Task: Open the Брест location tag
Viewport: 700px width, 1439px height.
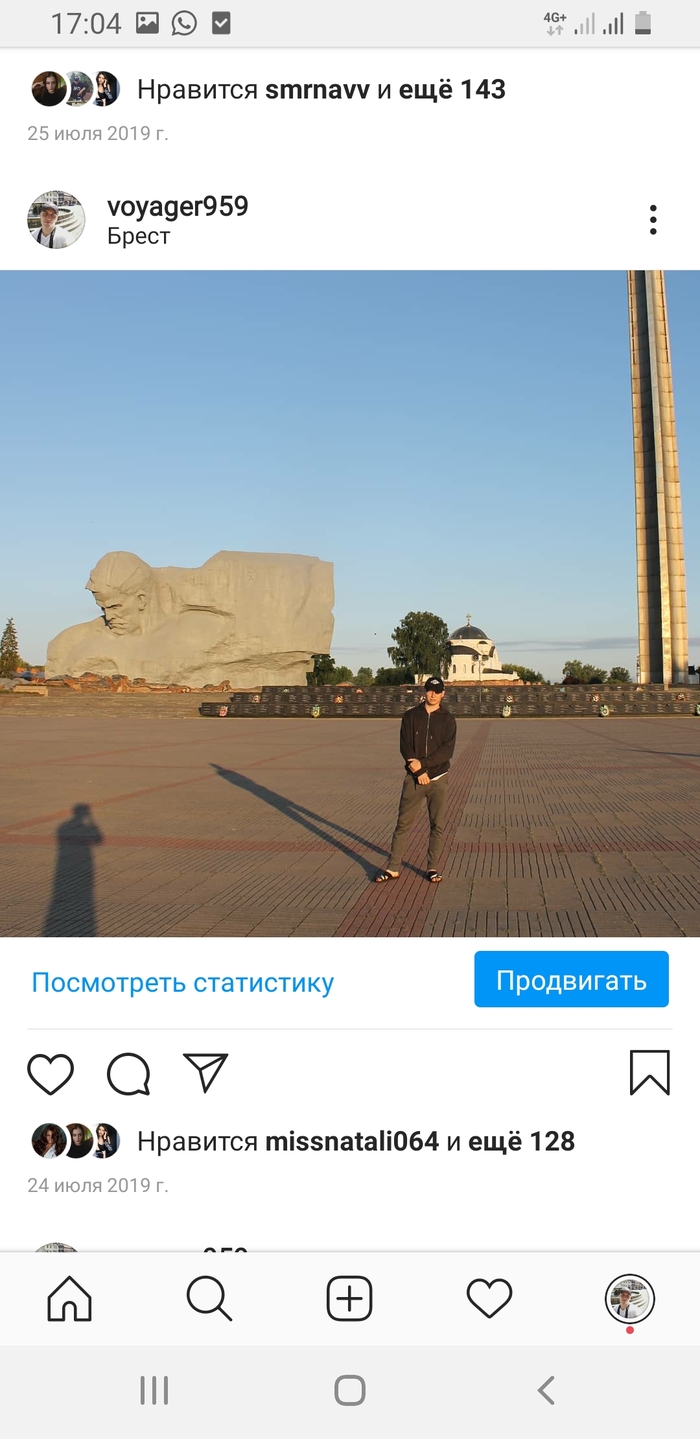Action: 139,237
